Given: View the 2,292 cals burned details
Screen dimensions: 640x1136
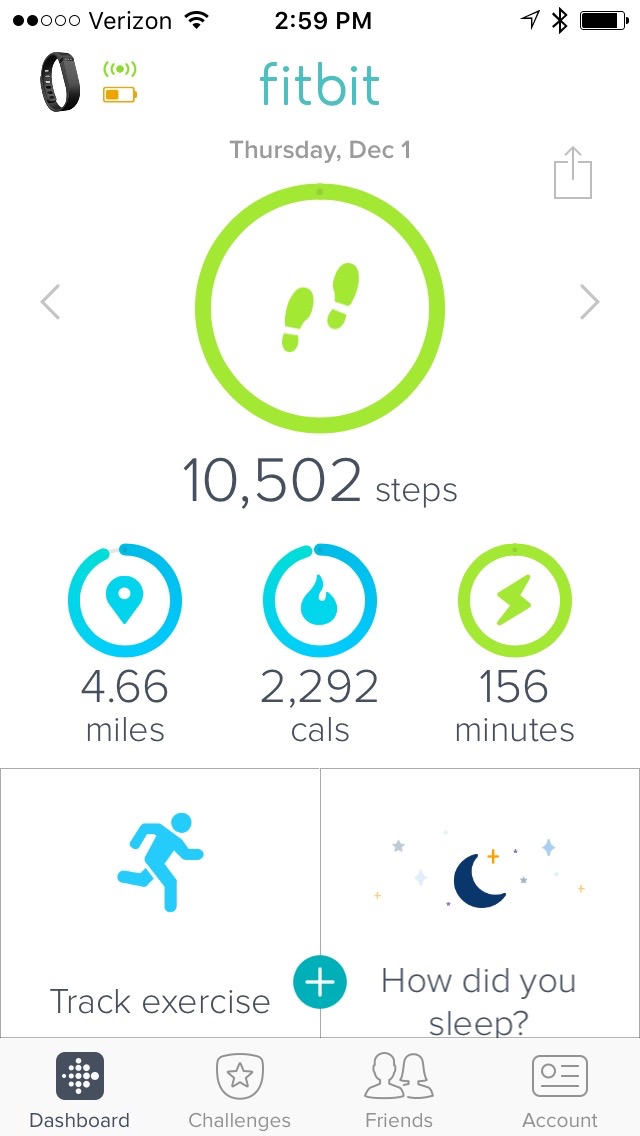Looking at the screenshot, I should tap(320, 600).
